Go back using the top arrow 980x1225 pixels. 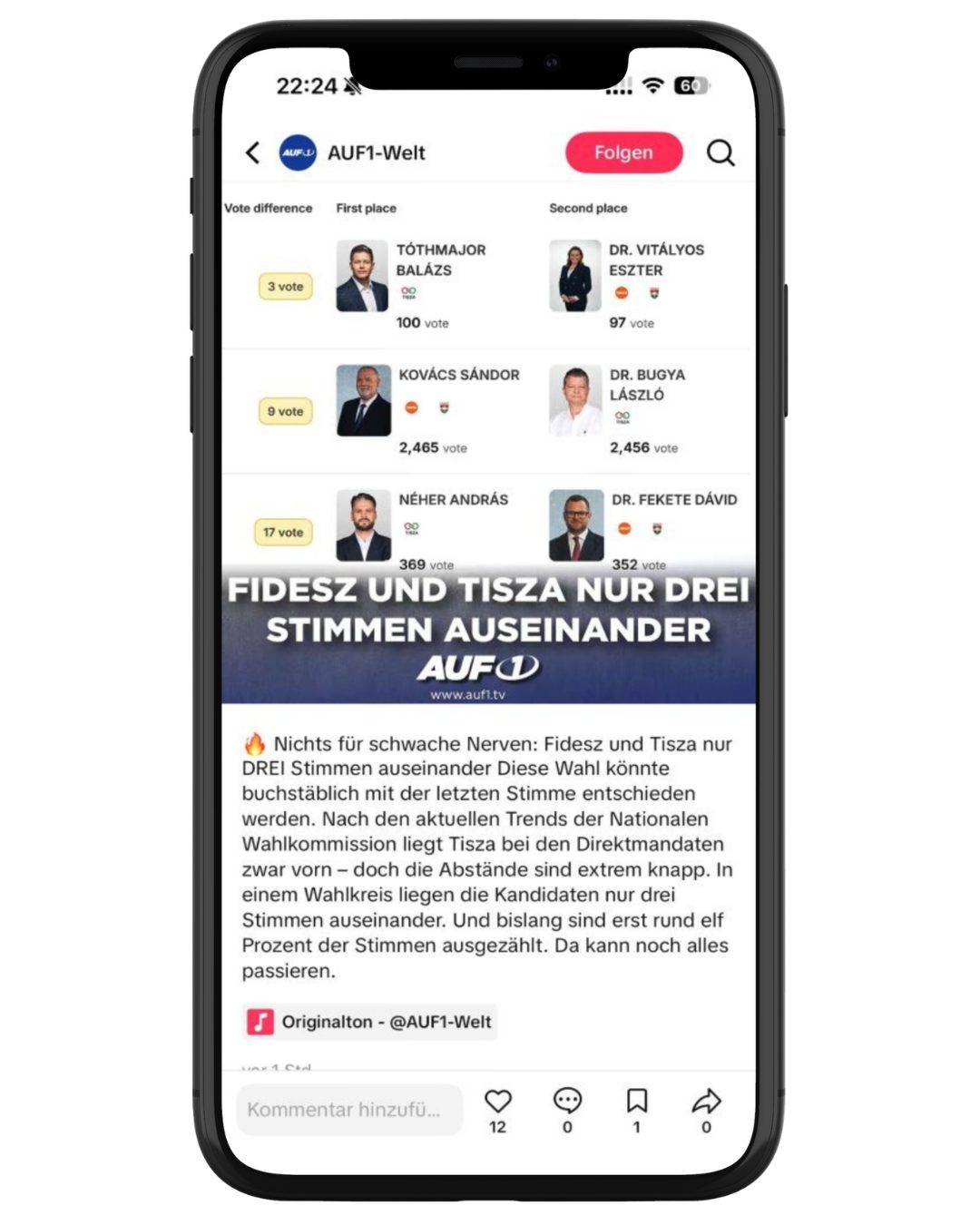click(252, 152)
